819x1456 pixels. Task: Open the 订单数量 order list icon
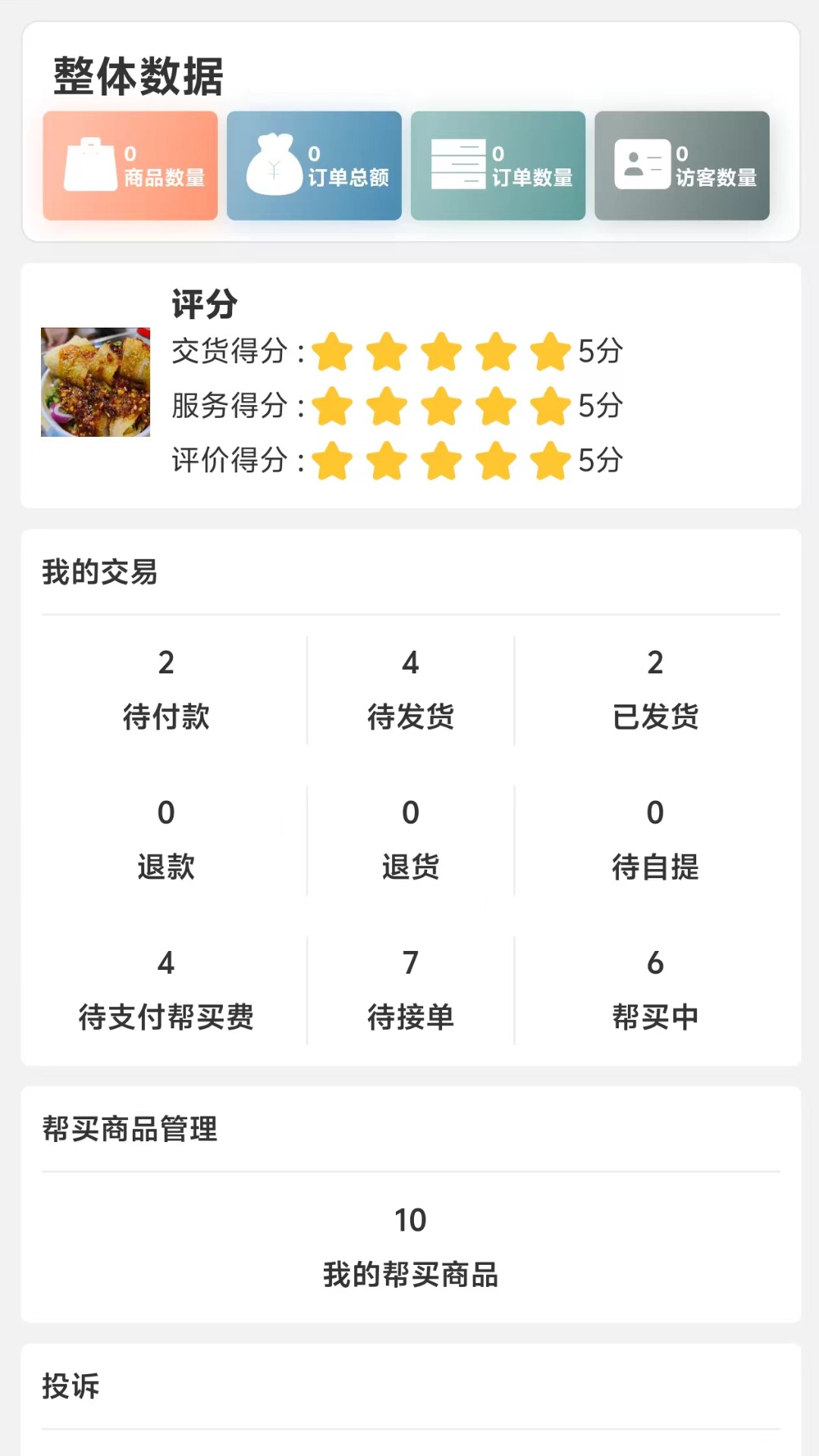[x=458, y=163]
